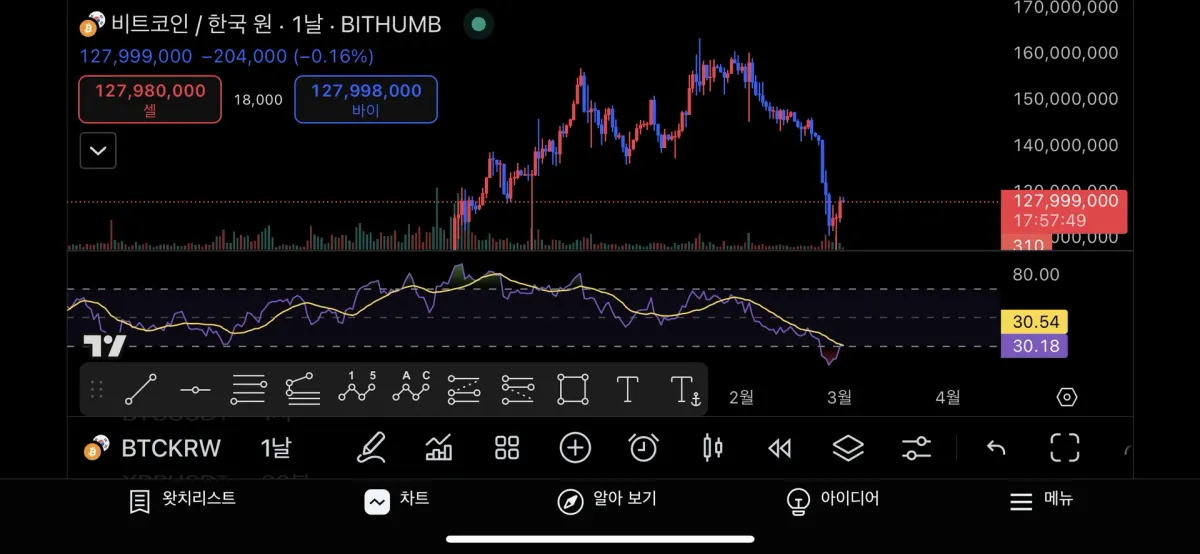1200x554 pixels.
Task: Open the chart layout grid
Action: [x=507, y=448]
